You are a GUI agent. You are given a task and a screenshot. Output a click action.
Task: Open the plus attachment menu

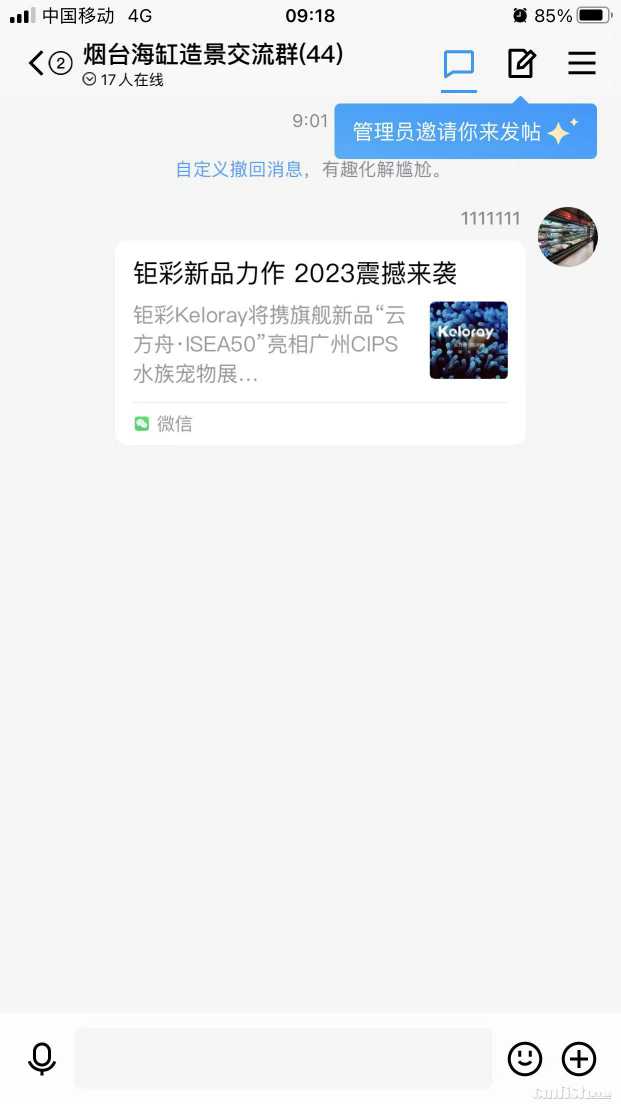pos(579,1058)
